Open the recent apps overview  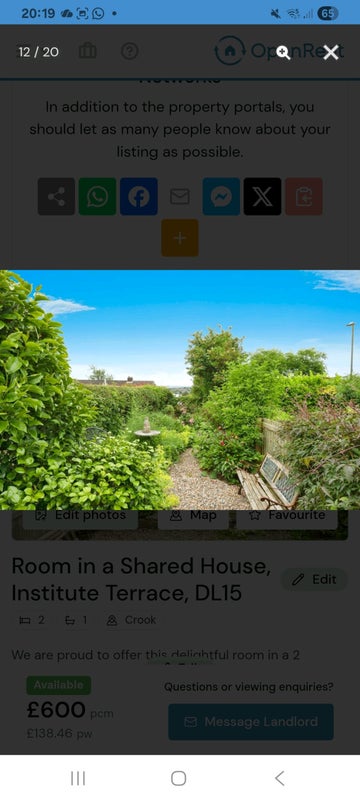78,778
